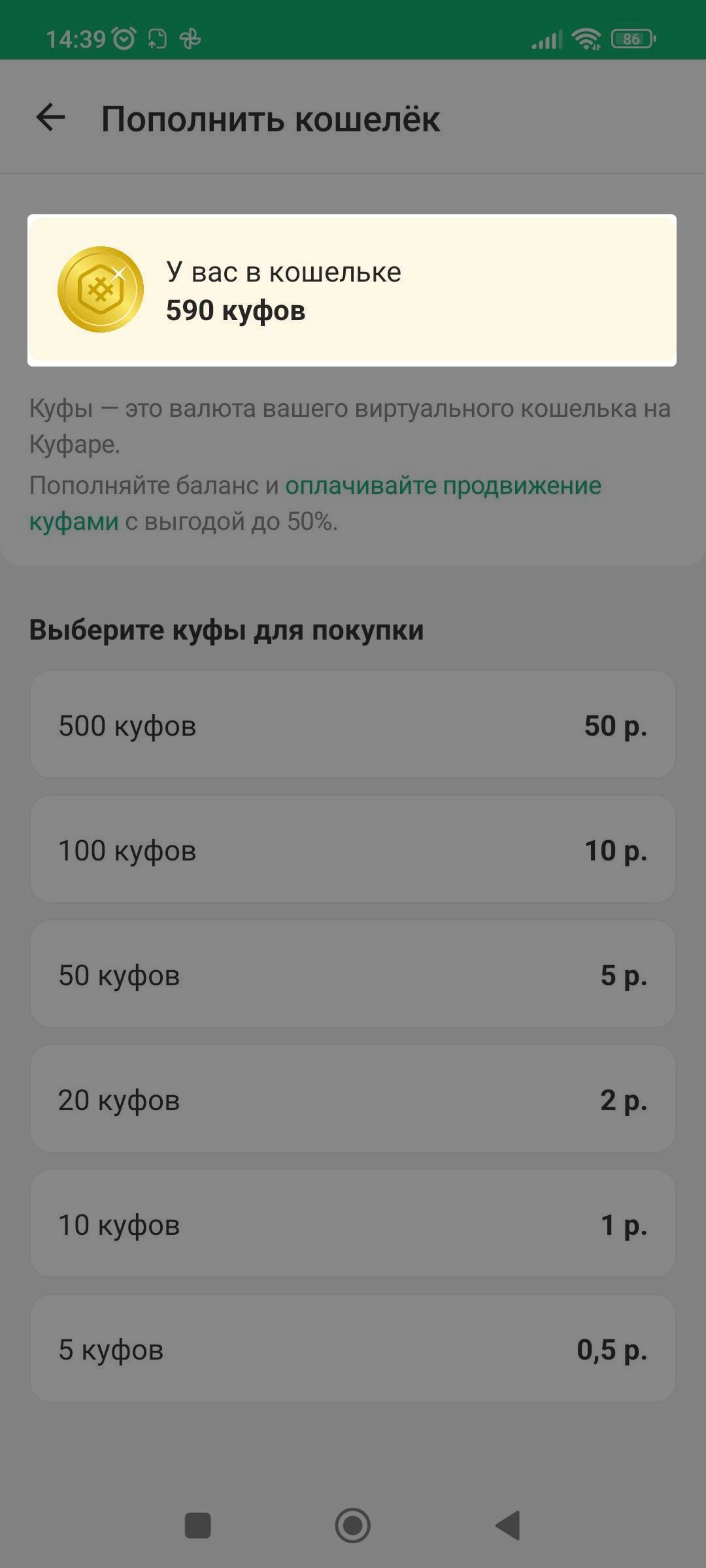Buy the 50 куфов option

[352, 975]
